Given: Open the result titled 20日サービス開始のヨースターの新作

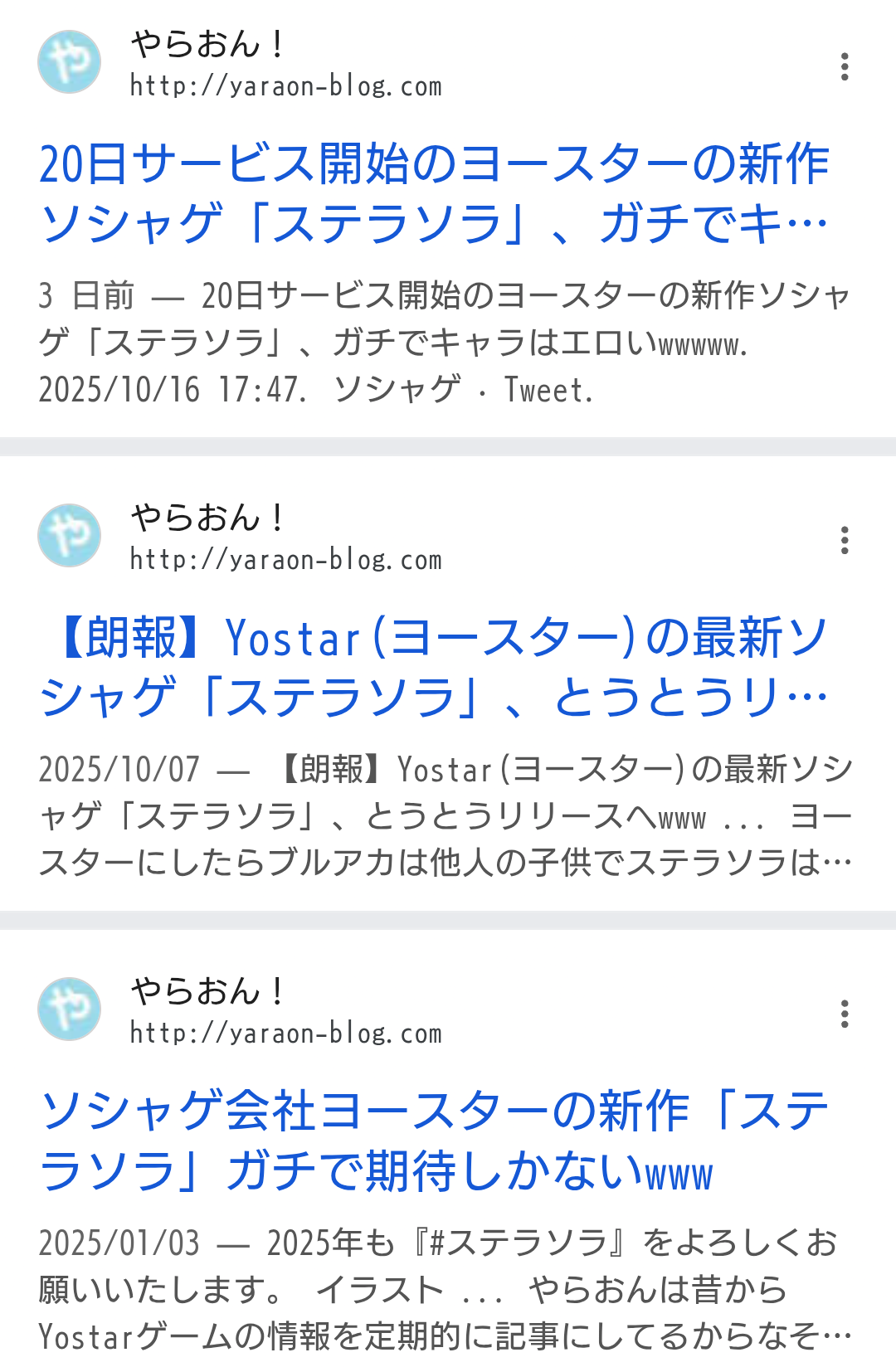Looking at the screenshot, I should tap(433, 193).
